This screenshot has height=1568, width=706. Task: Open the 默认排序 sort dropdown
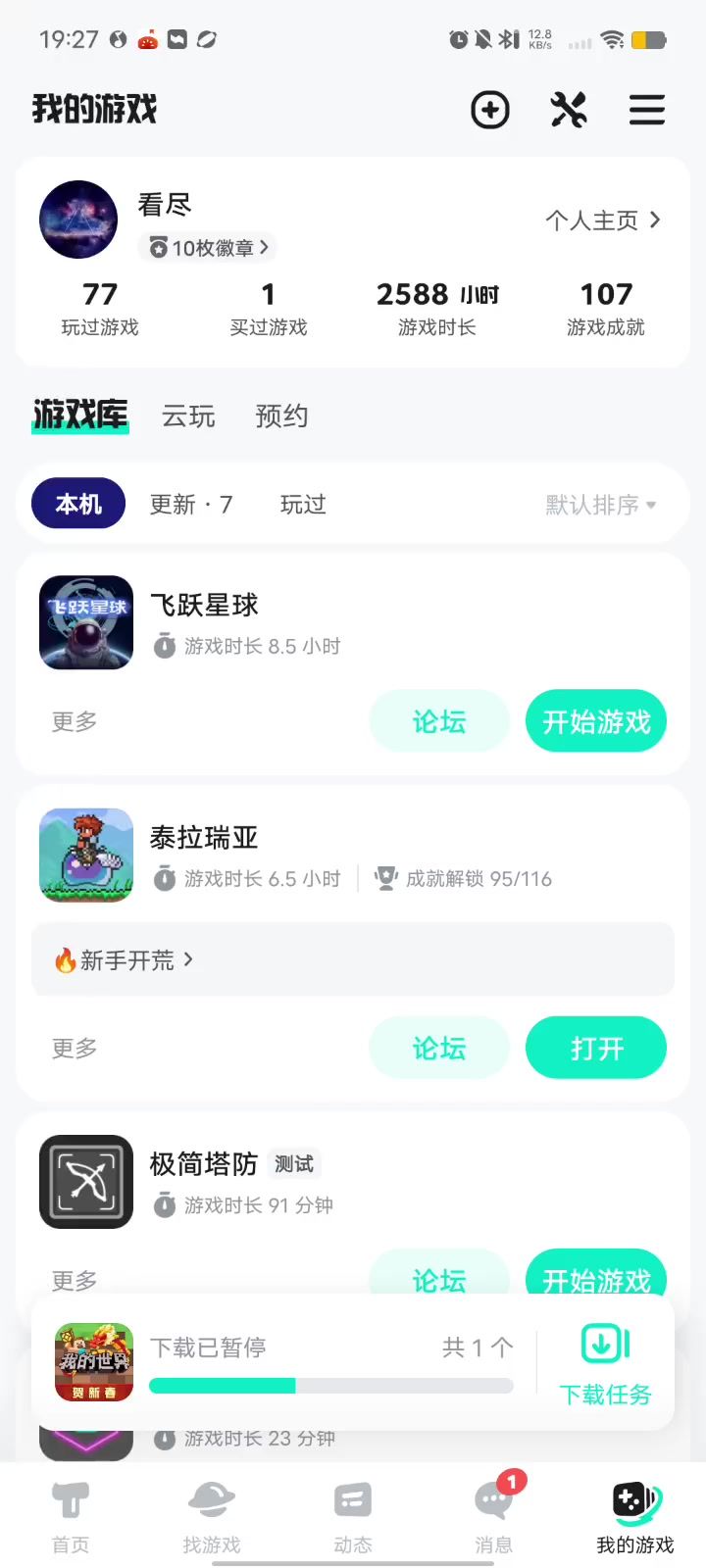(600, 505)
